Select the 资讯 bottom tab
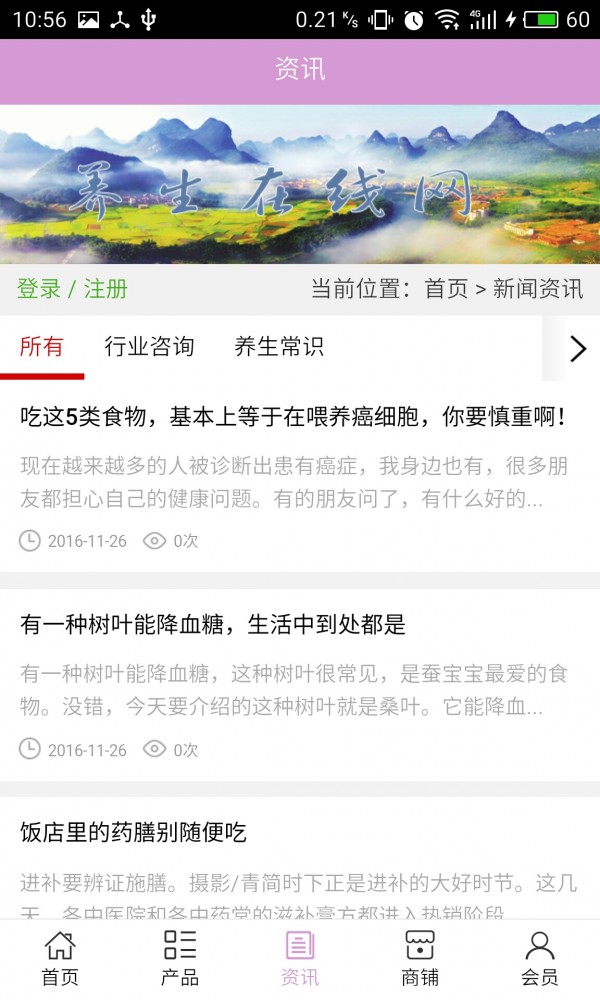600x1000 pixels. click(x=300, y=958)
